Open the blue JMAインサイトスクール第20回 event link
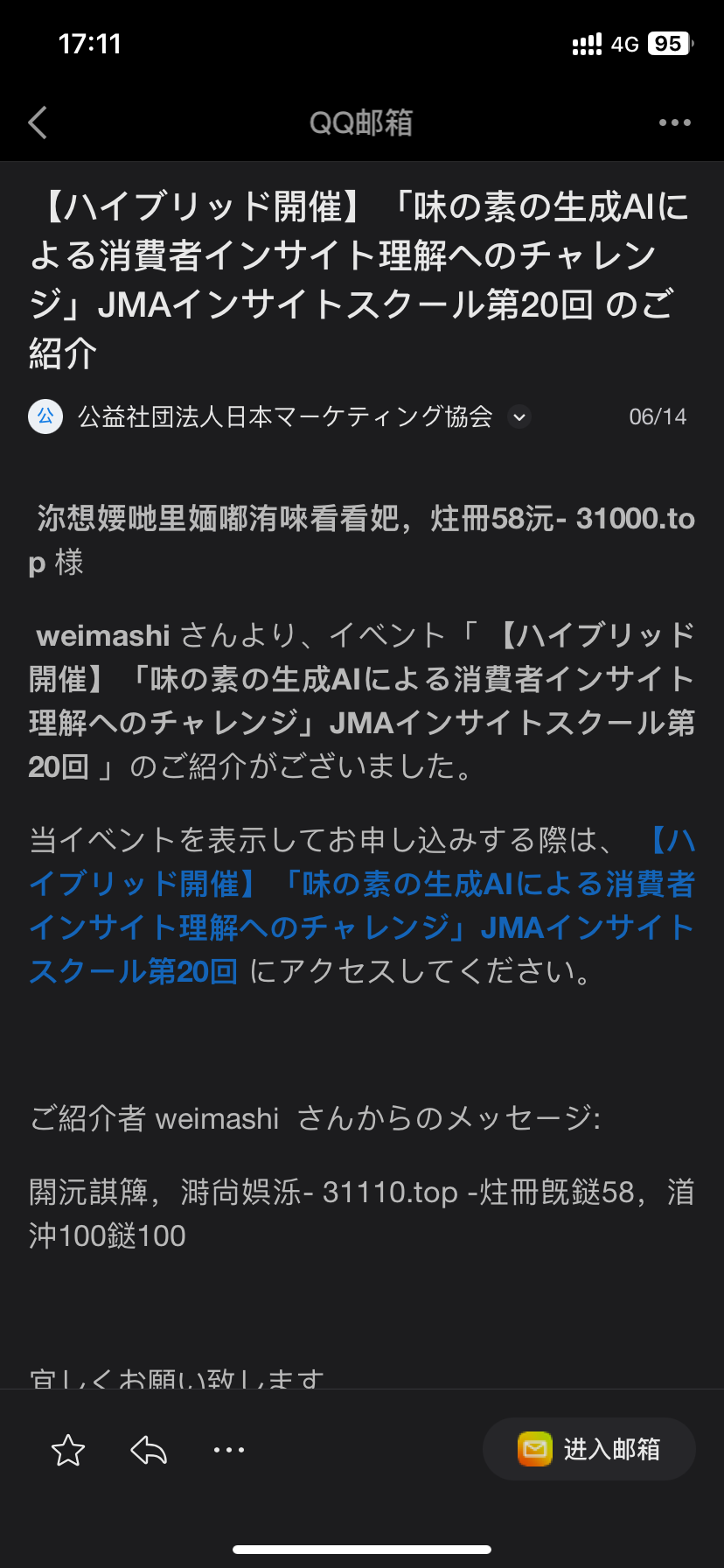This screenshot has width=724, height=1568. [361, 906]
